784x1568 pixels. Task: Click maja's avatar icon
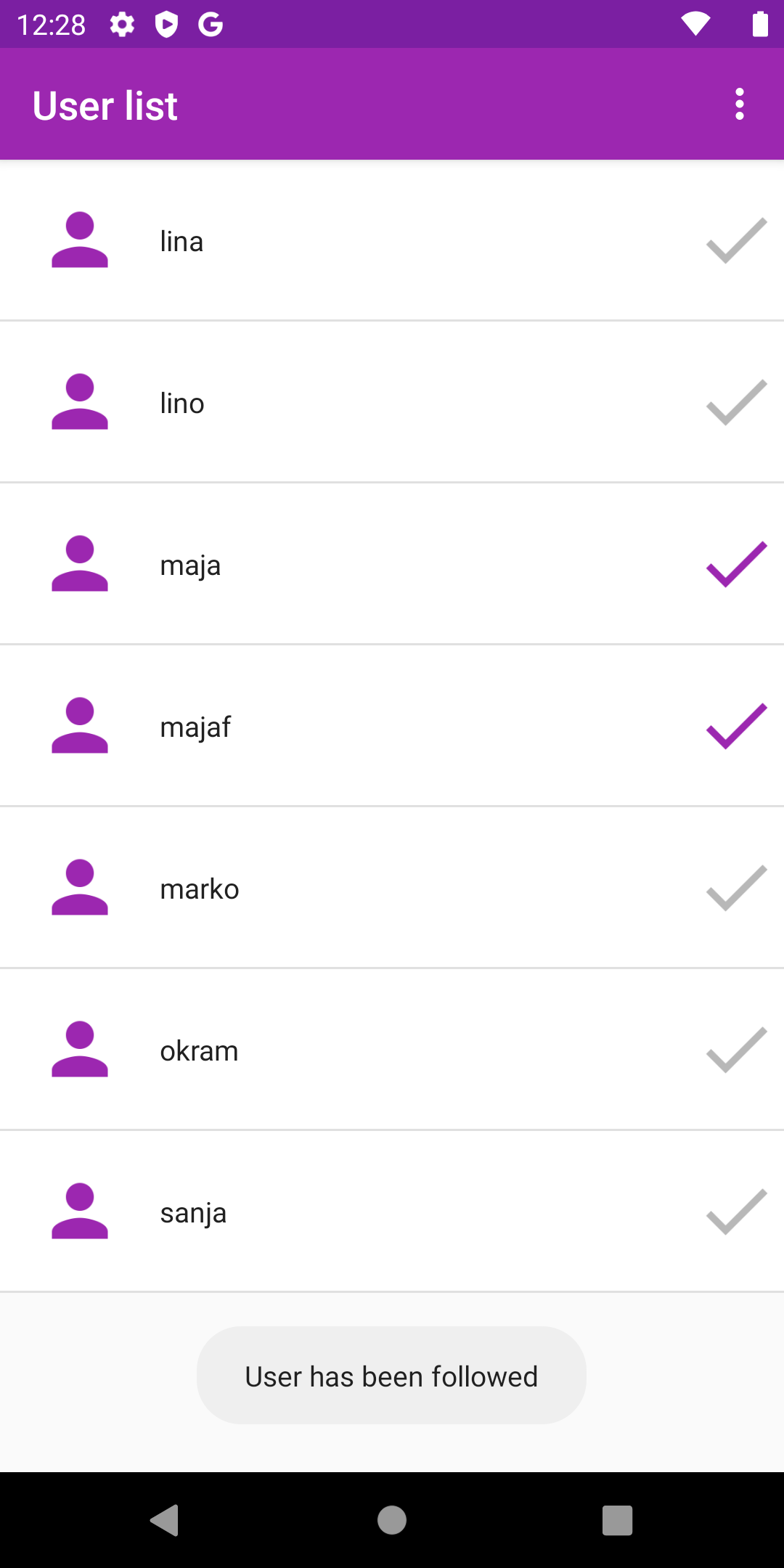point(80,565)
